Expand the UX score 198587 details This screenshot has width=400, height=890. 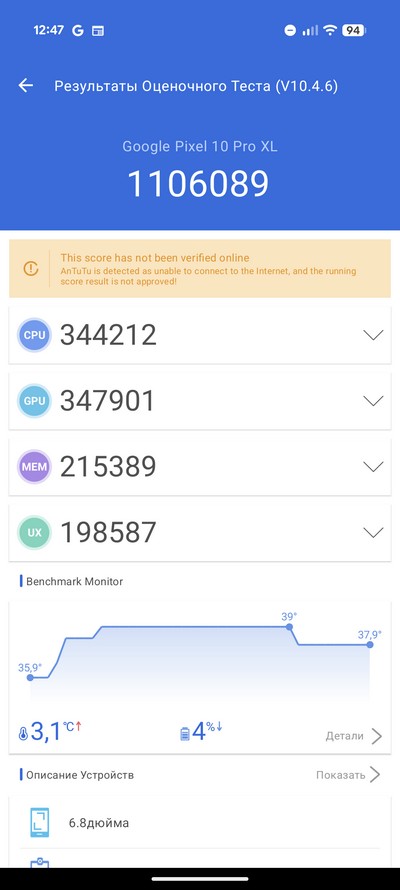tap(200, 532)
